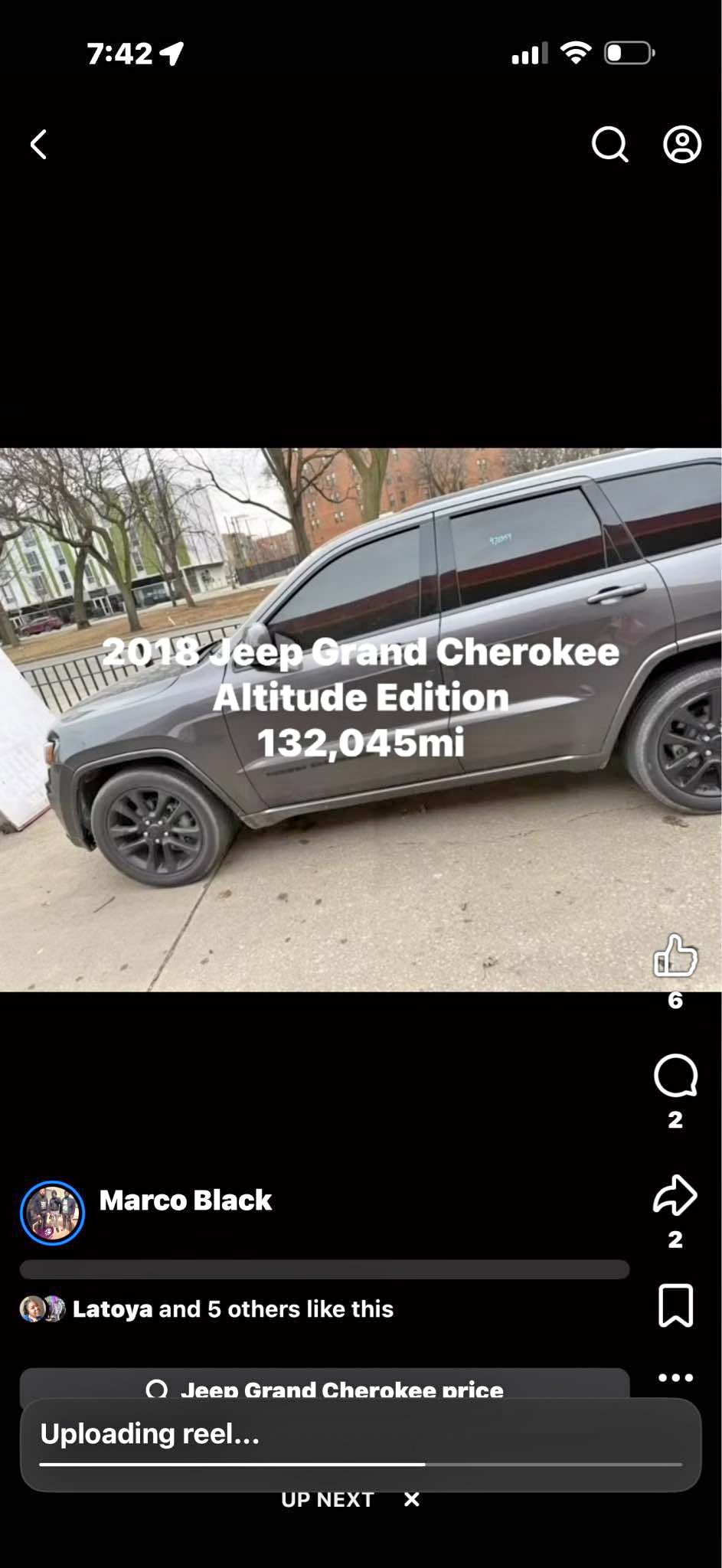Open Marco Black's profile
This screenshot has height=1568, width=722.
[x=185, y=1200]
